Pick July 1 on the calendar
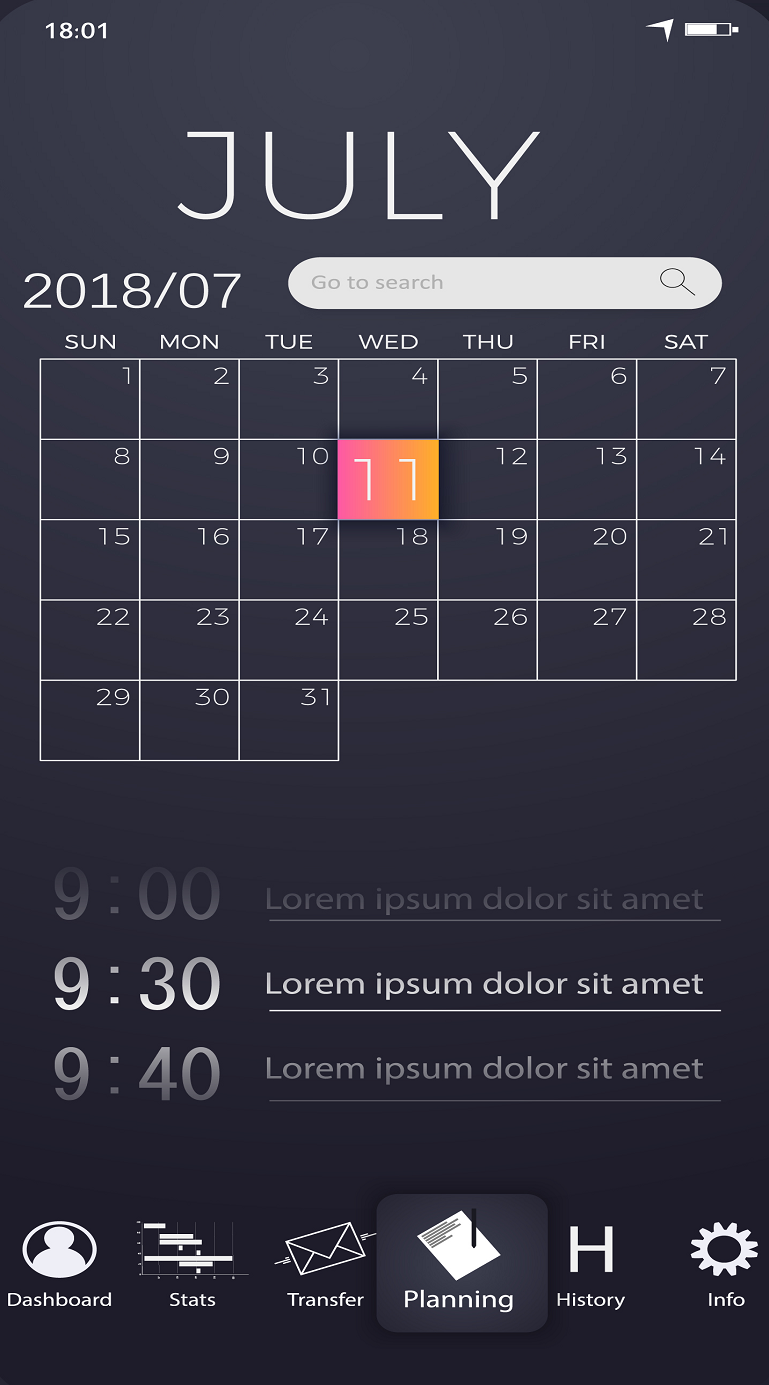769x1385 pixels. pyautogui.click(x=90, y=399)
